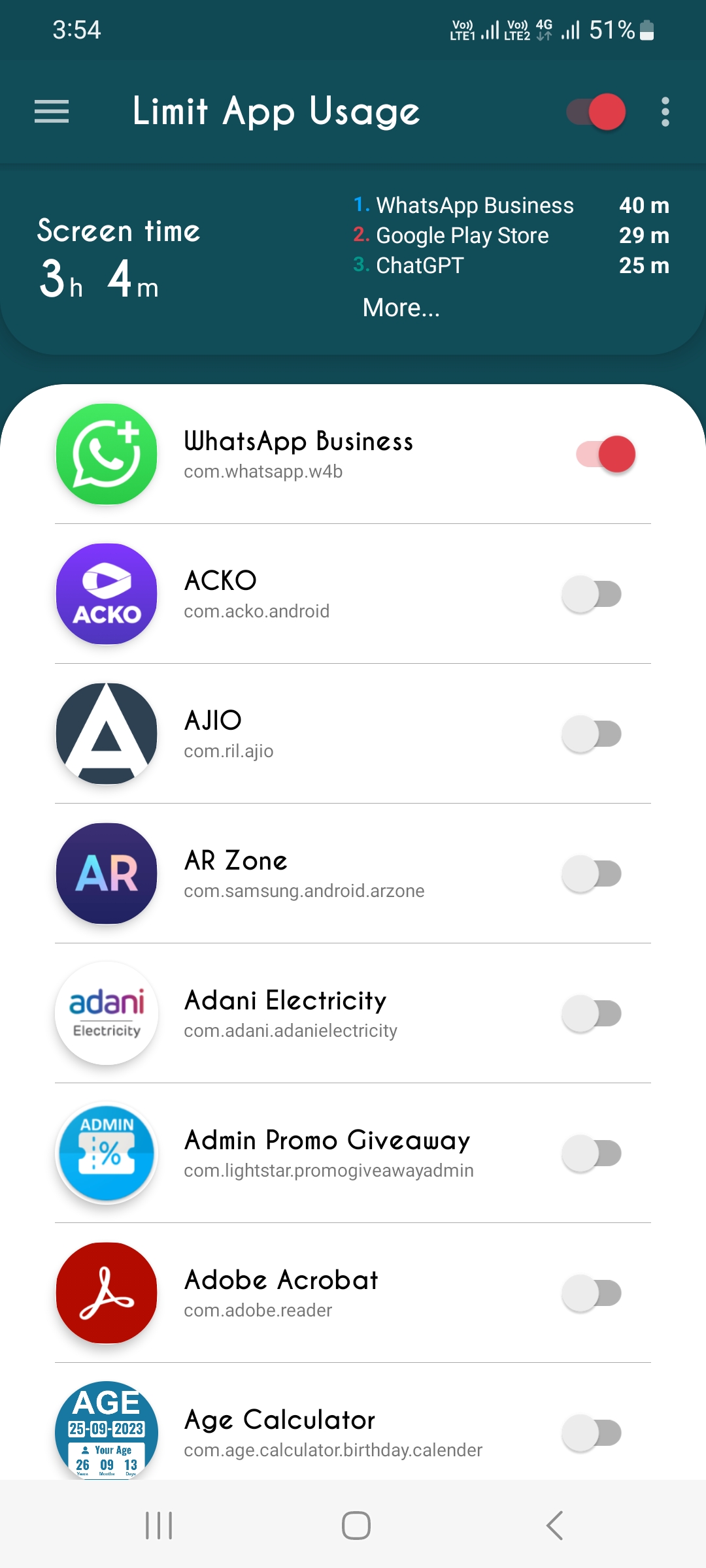The width and height of the screenshot is (706, 1568).
Task: Enable the limit for Adani Electricity
Action: (592, 1013)
